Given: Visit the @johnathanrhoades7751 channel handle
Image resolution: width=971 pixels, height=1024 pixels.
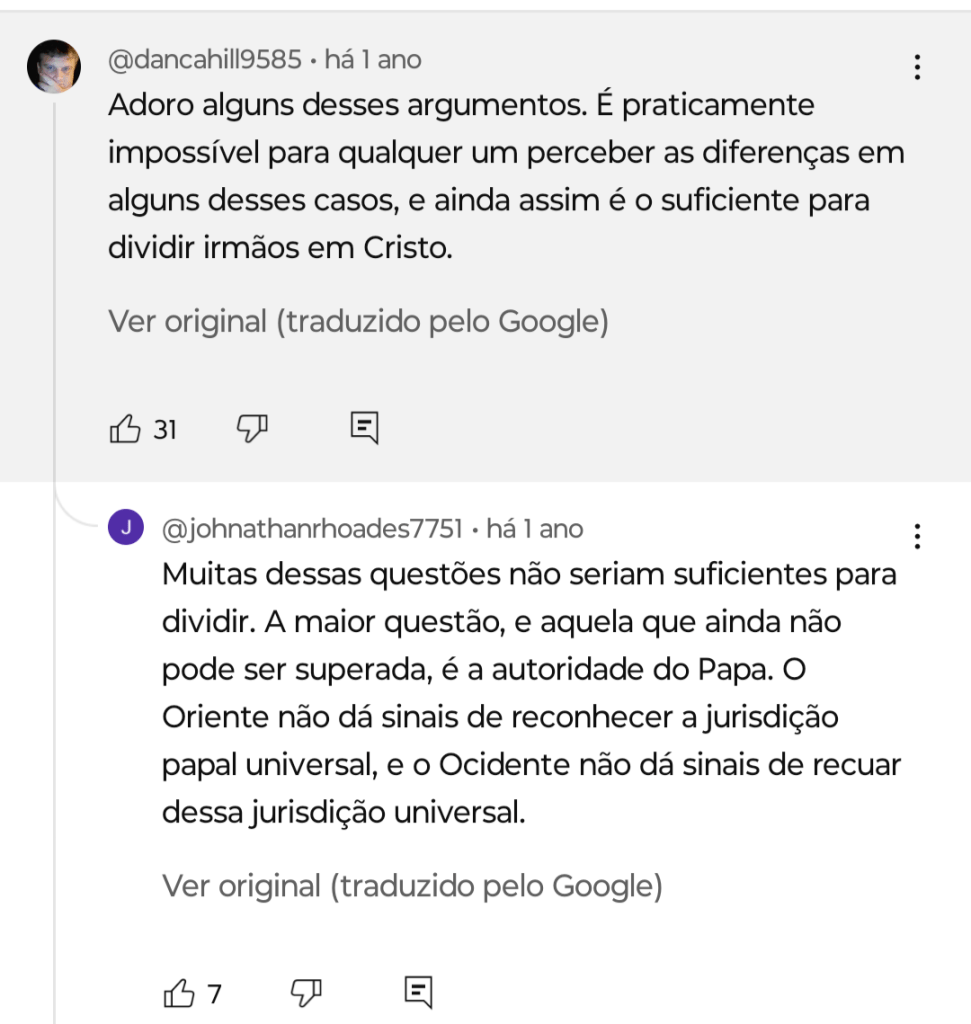Looking at the screenshot, I should point(312,529).
